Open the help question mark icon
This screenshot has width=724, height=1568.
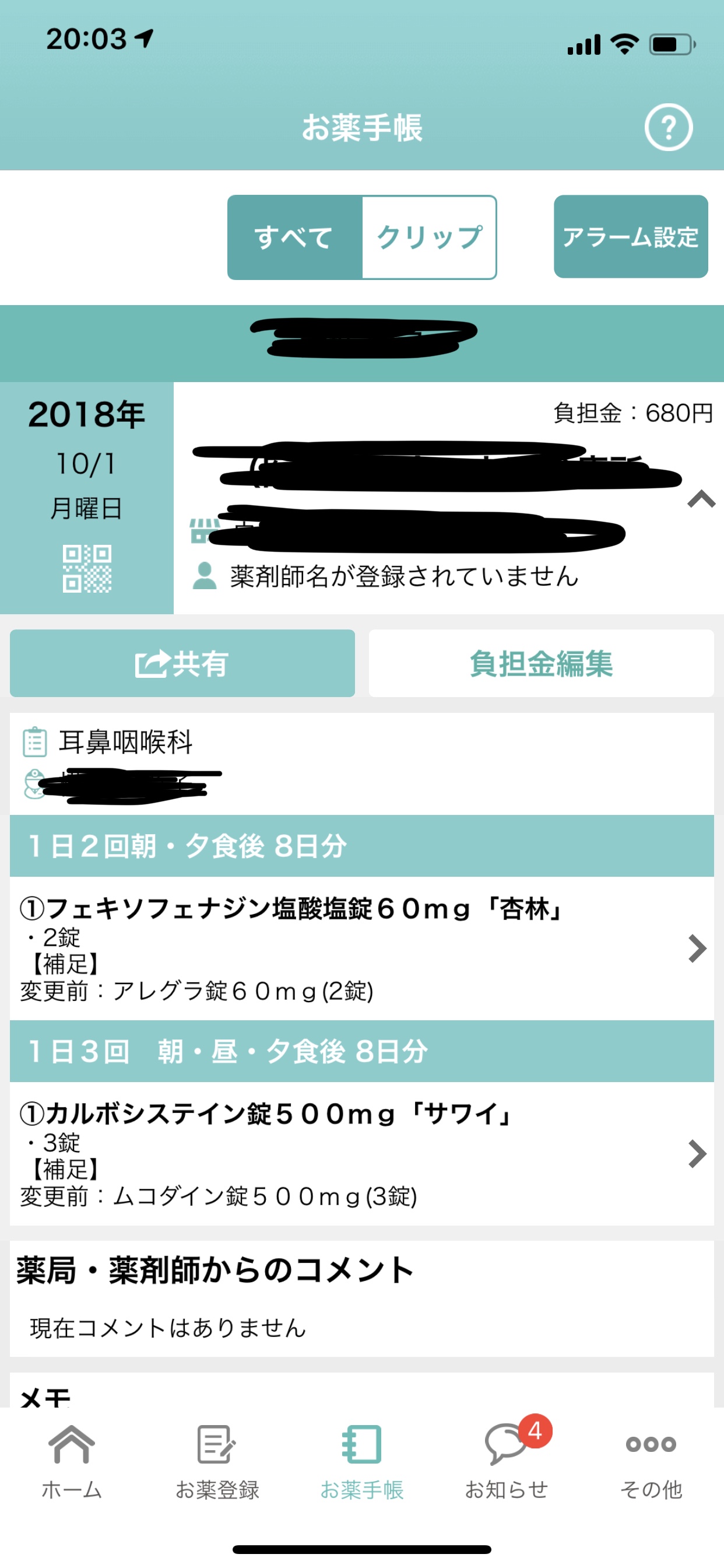(x=668, y=127)
